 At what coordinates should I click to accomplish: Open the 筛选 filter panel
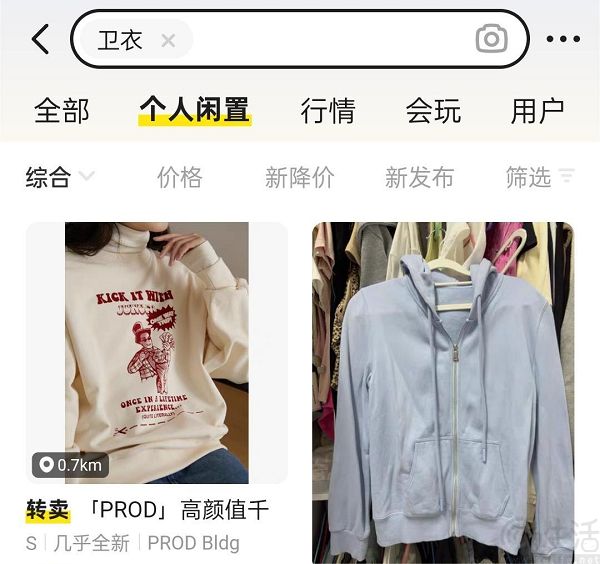pos(539,178)
